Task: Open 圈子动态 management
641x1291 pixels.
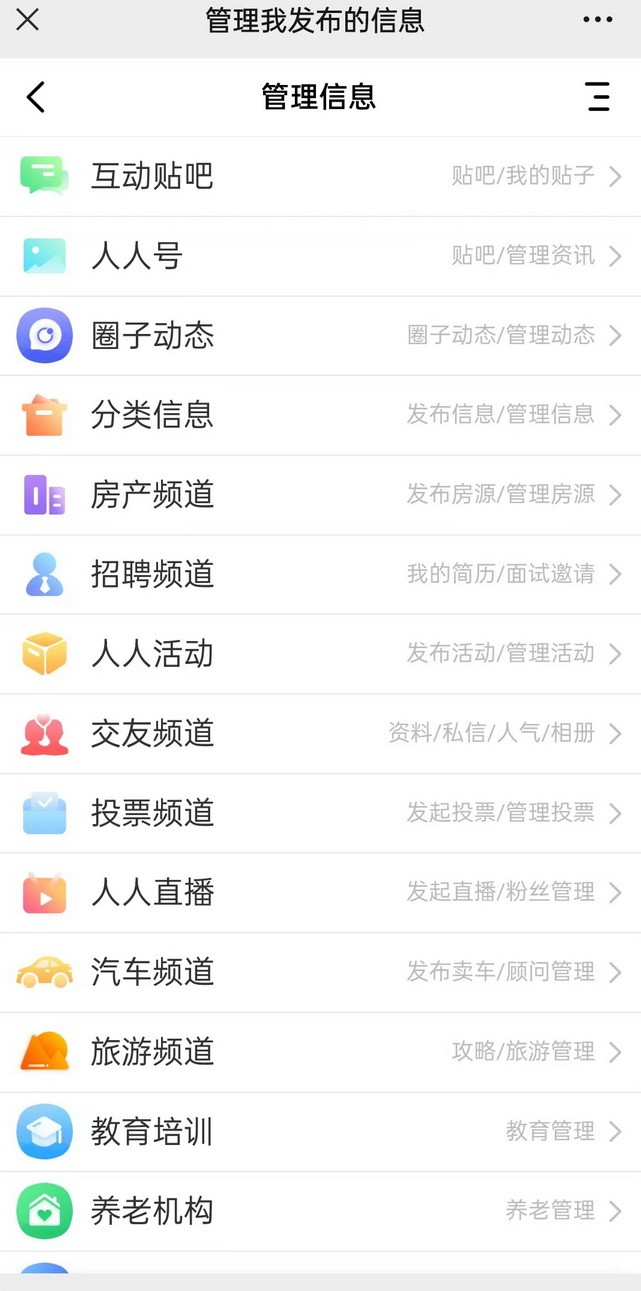Action: click(320, 335)
